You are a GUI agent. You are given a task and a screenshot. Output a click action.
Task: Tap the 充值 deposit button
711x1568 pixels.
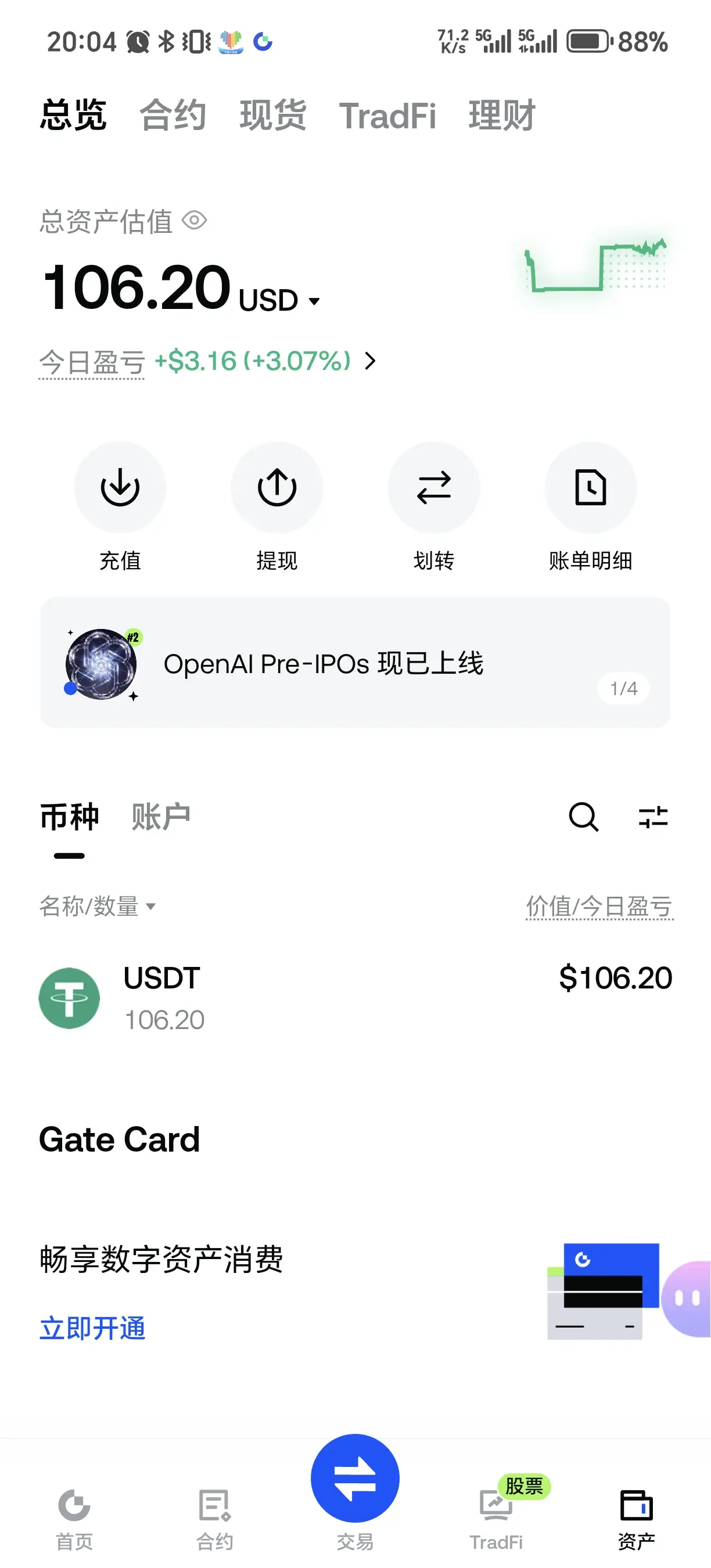click(x=120, y=506)
